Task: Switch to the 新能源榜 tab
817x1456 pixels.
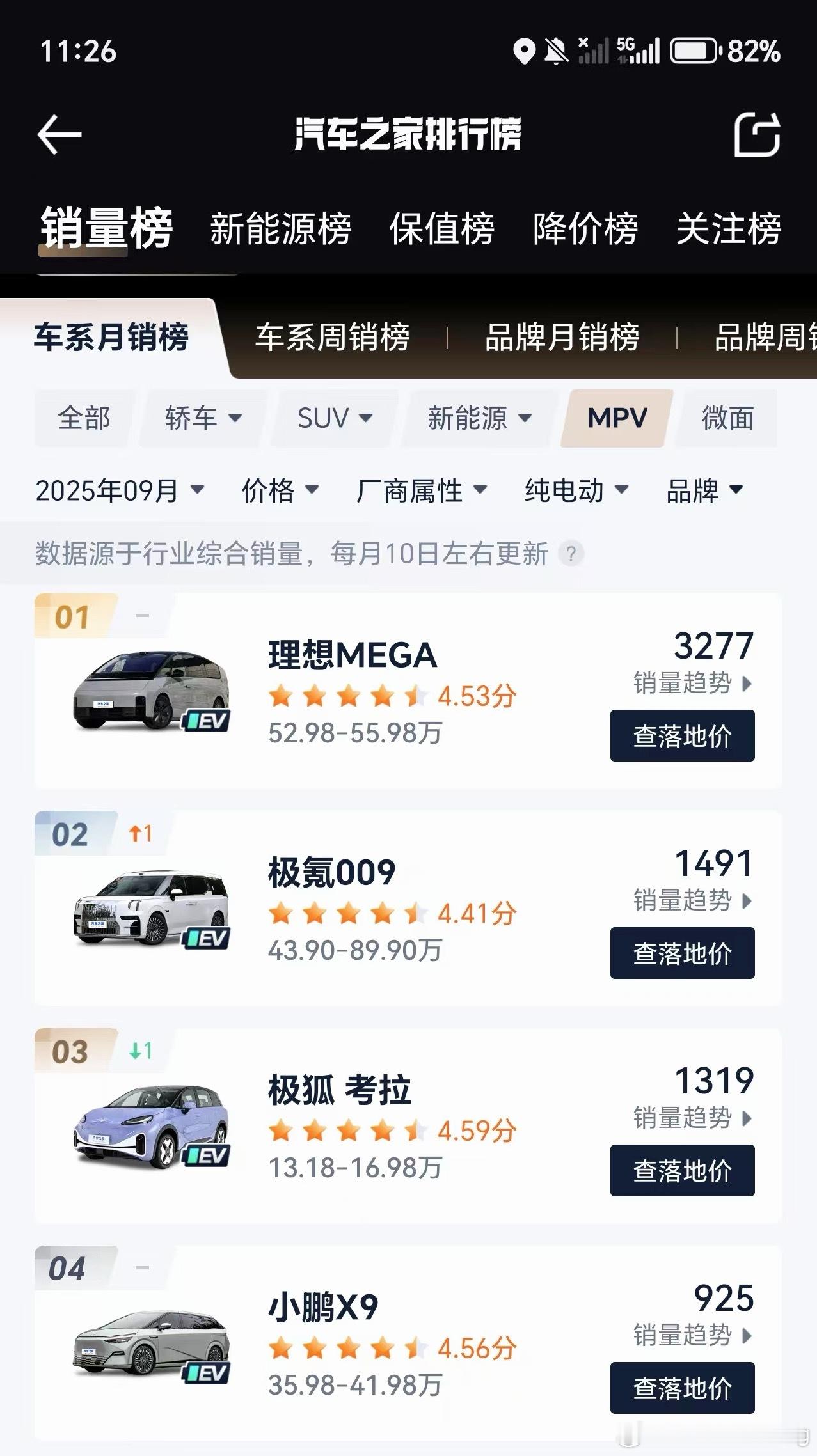Action: tap(280, 228)
